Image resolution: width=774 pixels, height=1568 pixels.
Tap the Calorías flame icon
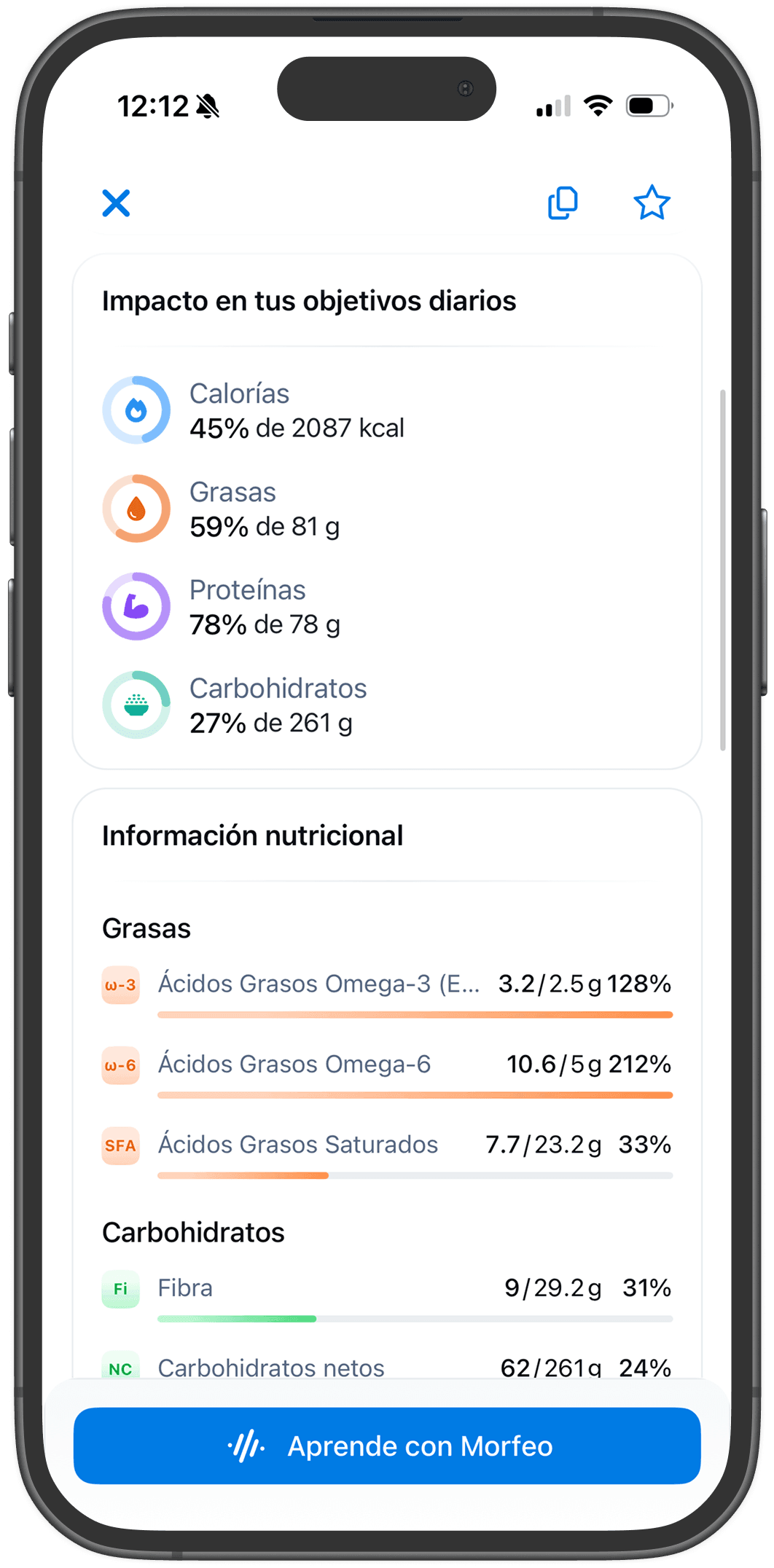(x=136, y=409)
